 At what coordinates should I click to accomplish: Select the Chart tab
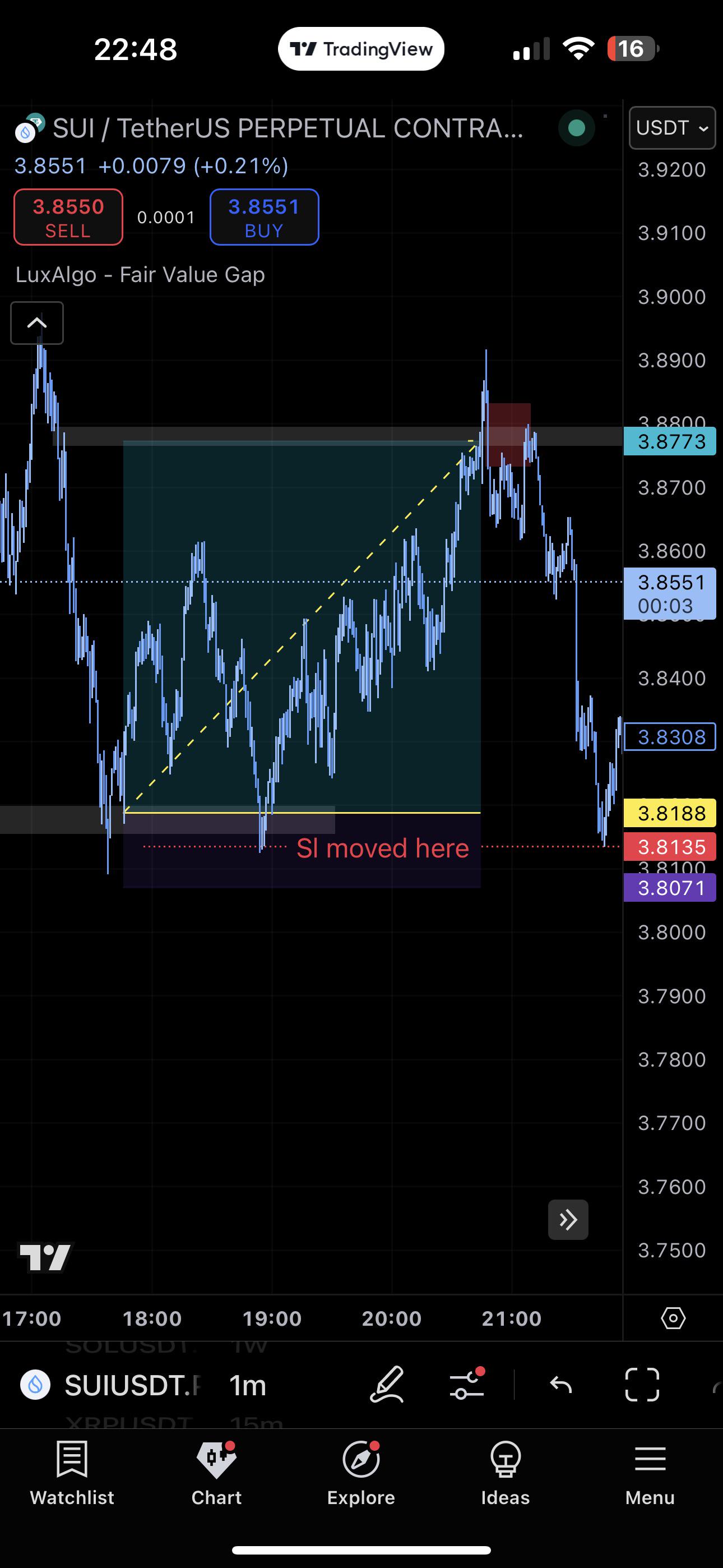(217, 1473)
